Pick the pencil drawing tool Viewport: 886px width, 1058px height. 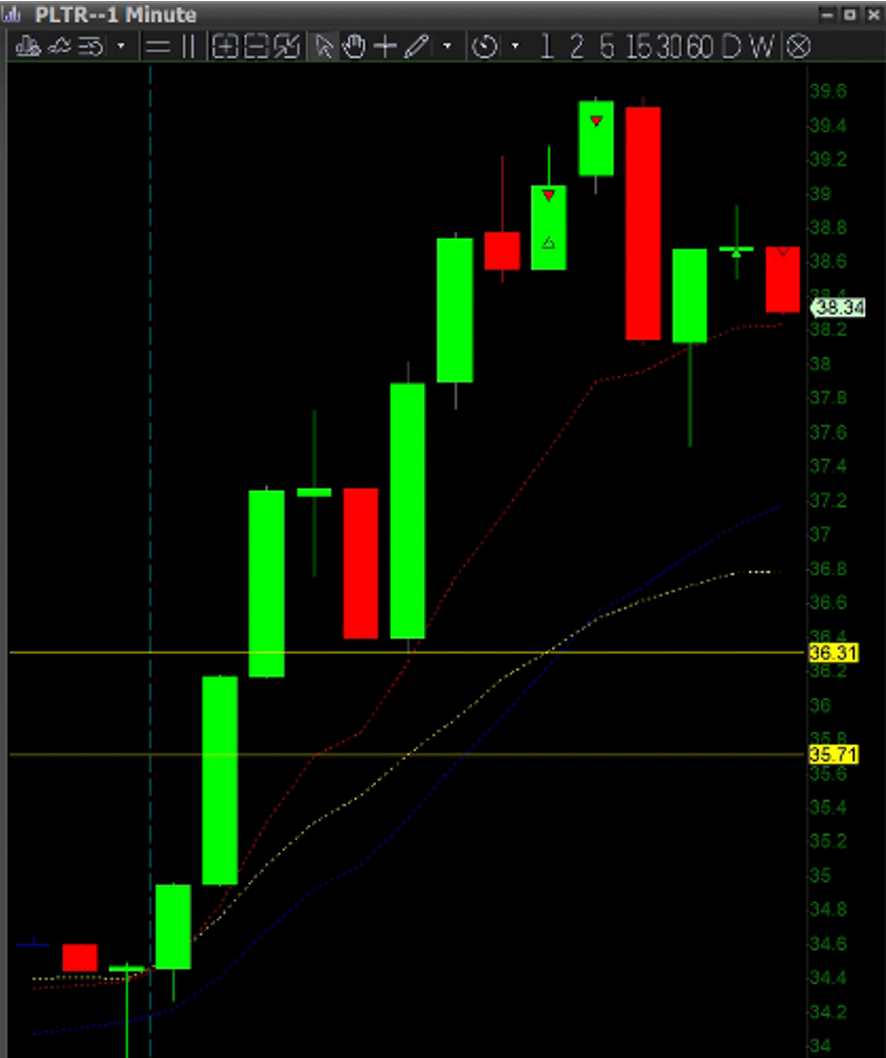(x=416, y=47)
